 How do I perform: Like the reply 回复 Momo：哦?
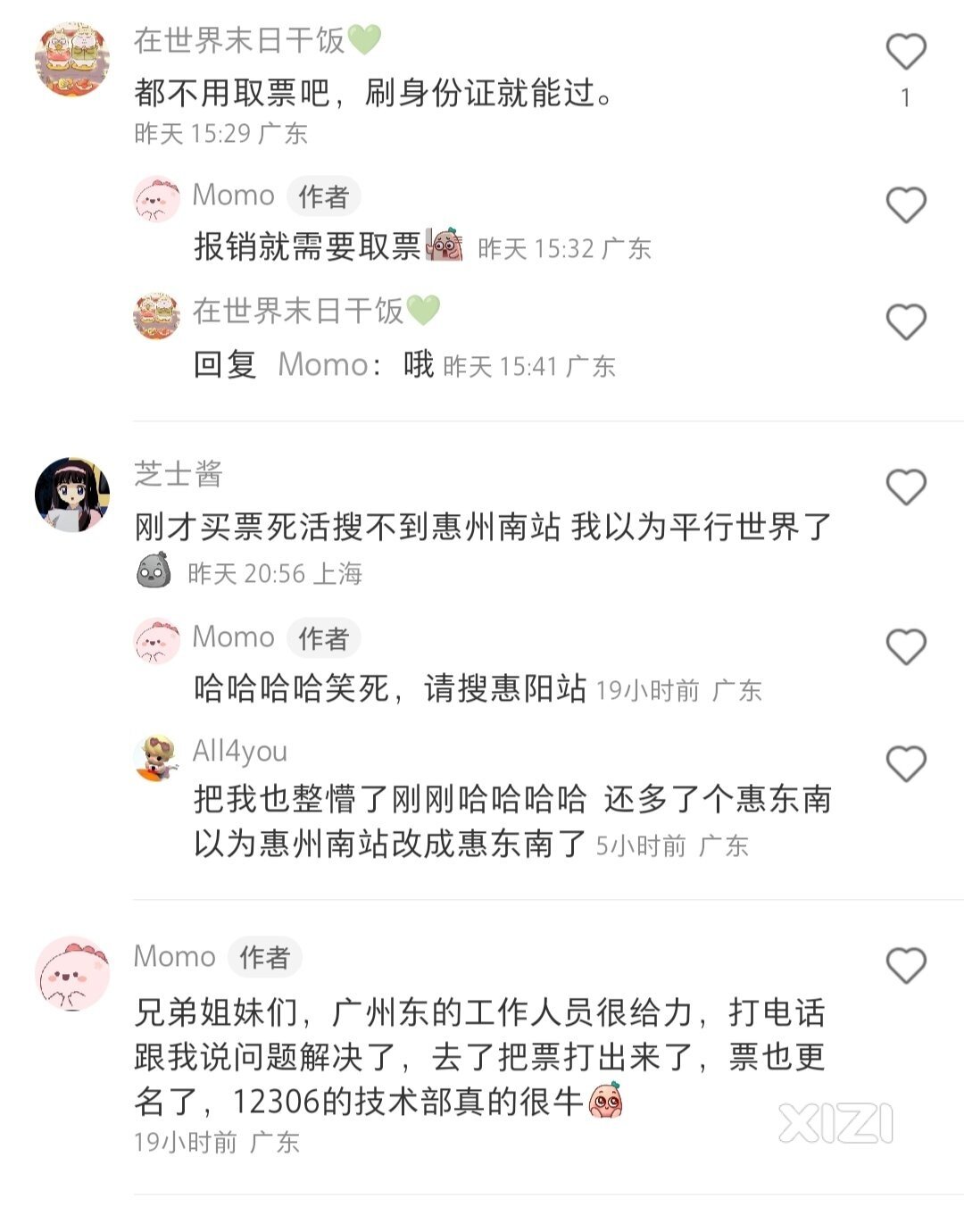[906, 322]
